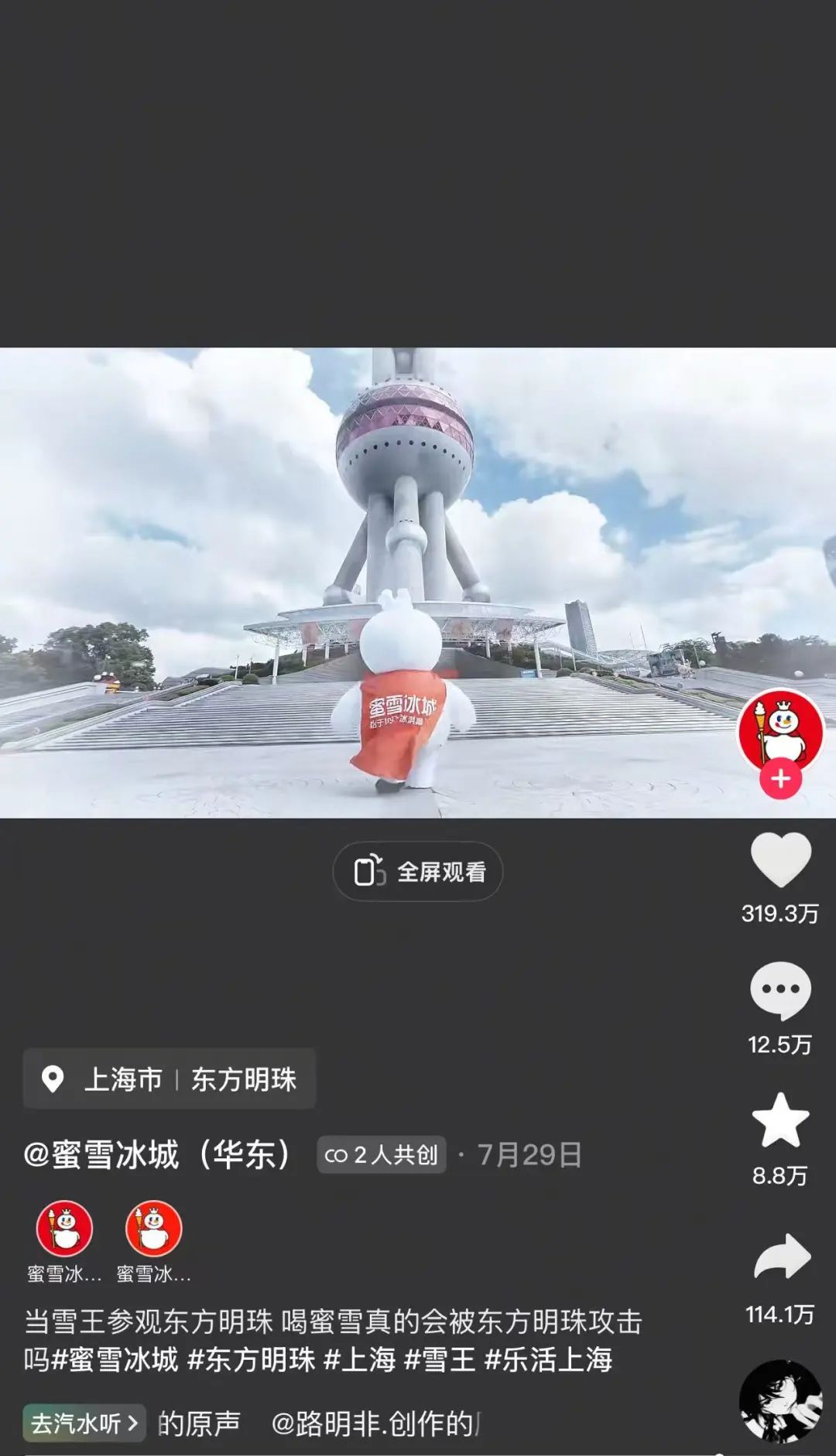Open the first co-creator avatar

[64, 1229]
